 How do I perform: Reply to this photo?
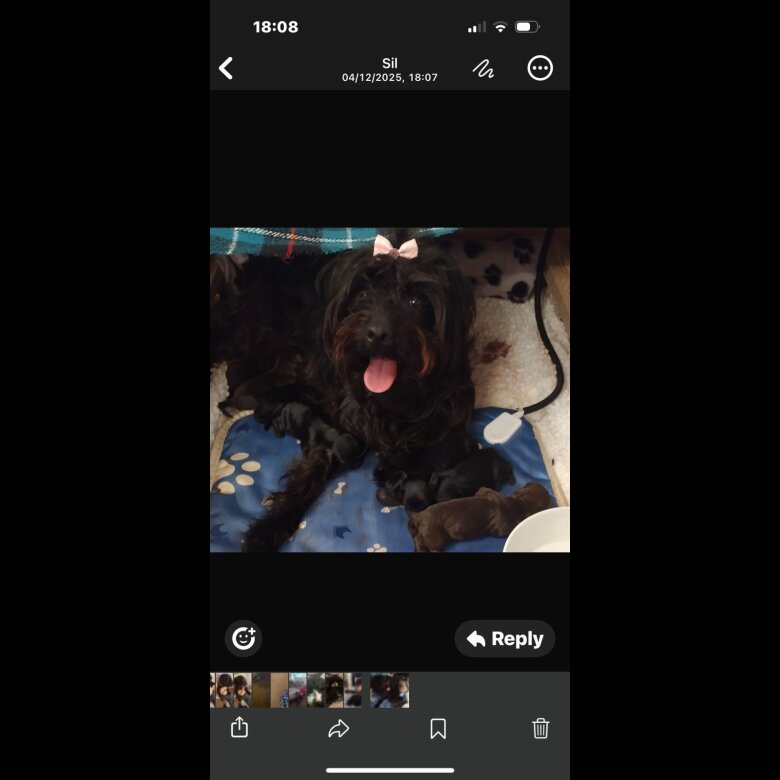tap(505, 639)
